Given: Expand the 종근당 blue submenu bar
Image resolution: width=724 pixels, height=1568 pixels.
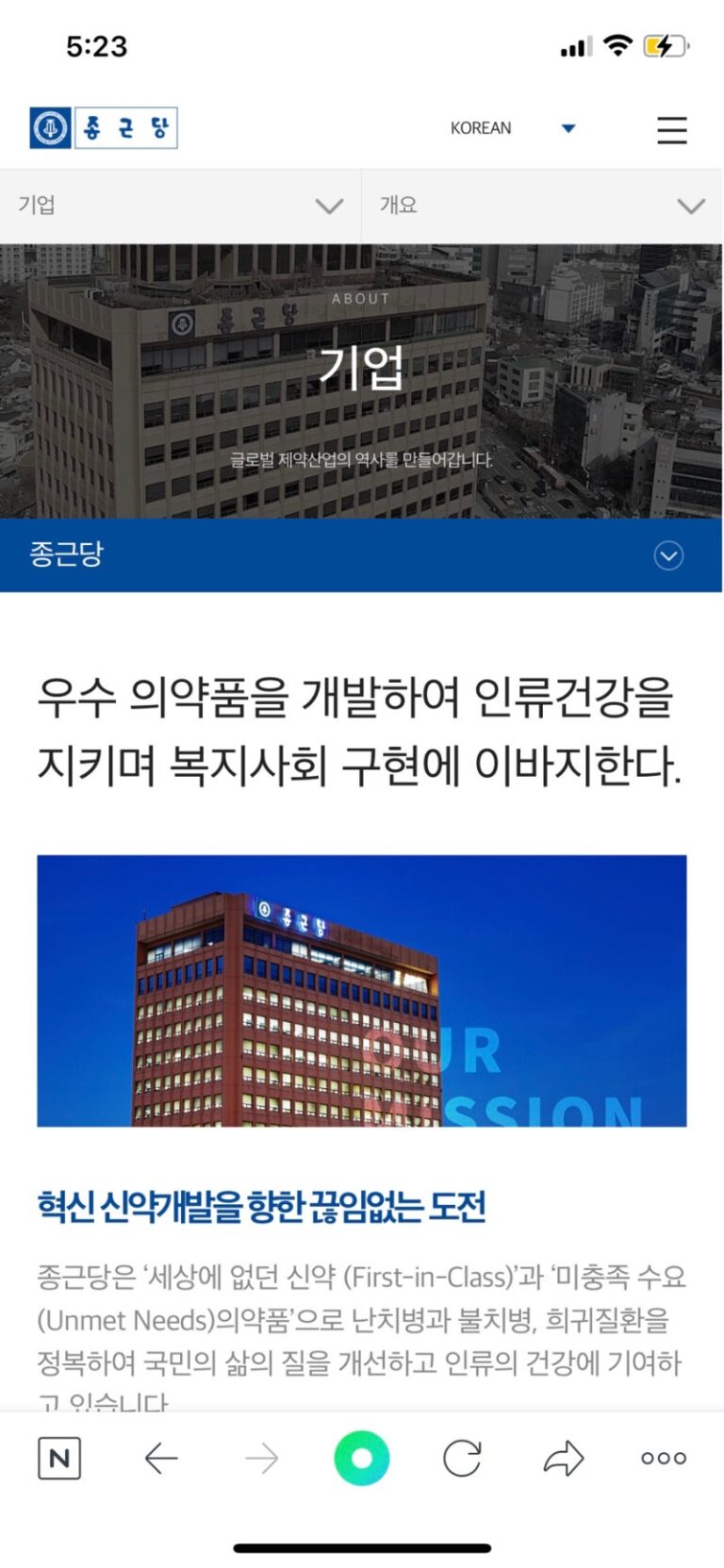Looking at the screenshot, I should click(361, 555).
